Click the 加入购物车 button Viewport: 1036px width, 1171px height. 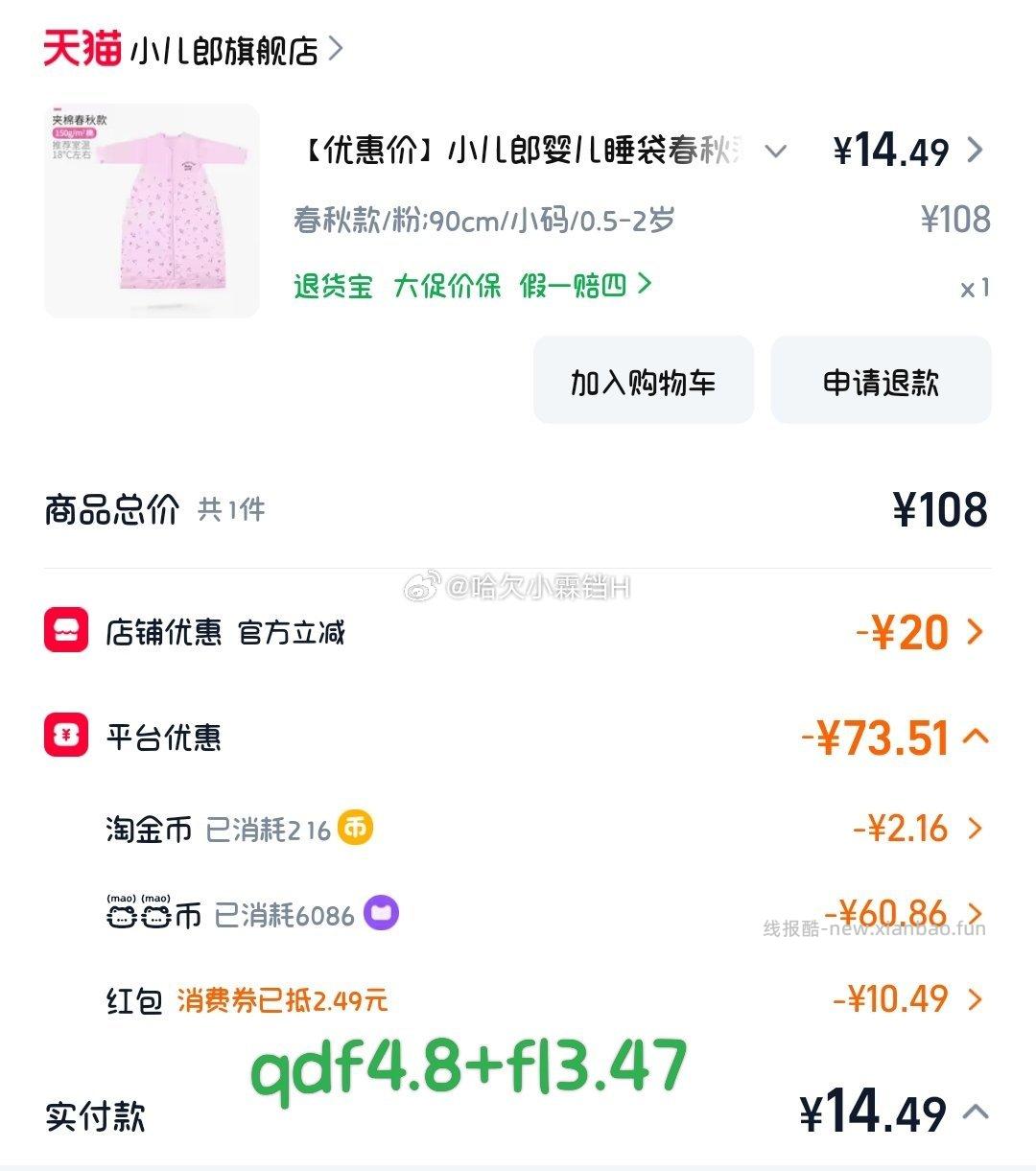point(644,379)
